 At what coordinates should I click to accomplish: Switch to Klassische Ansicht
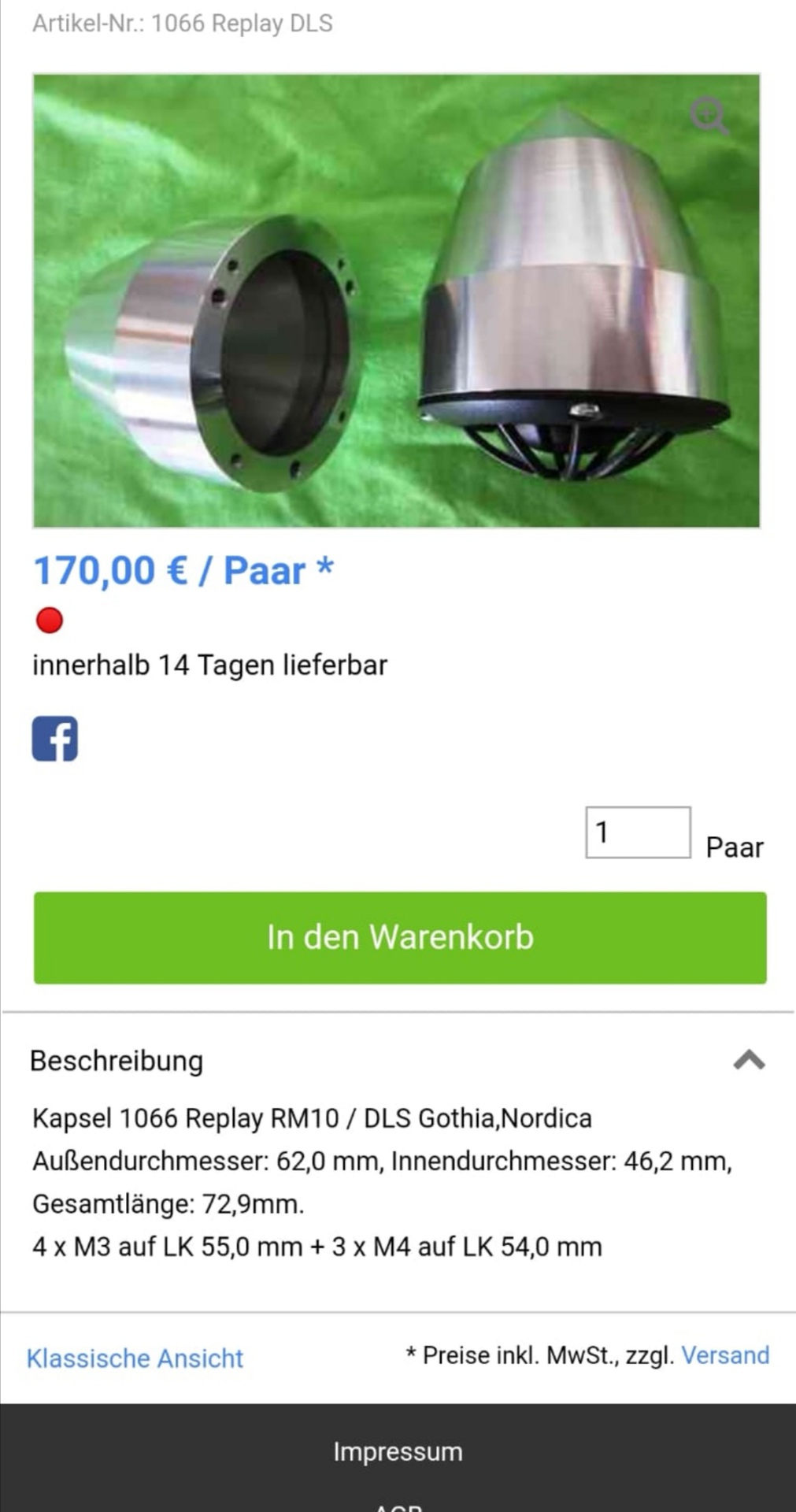(x=135, y=1358)
